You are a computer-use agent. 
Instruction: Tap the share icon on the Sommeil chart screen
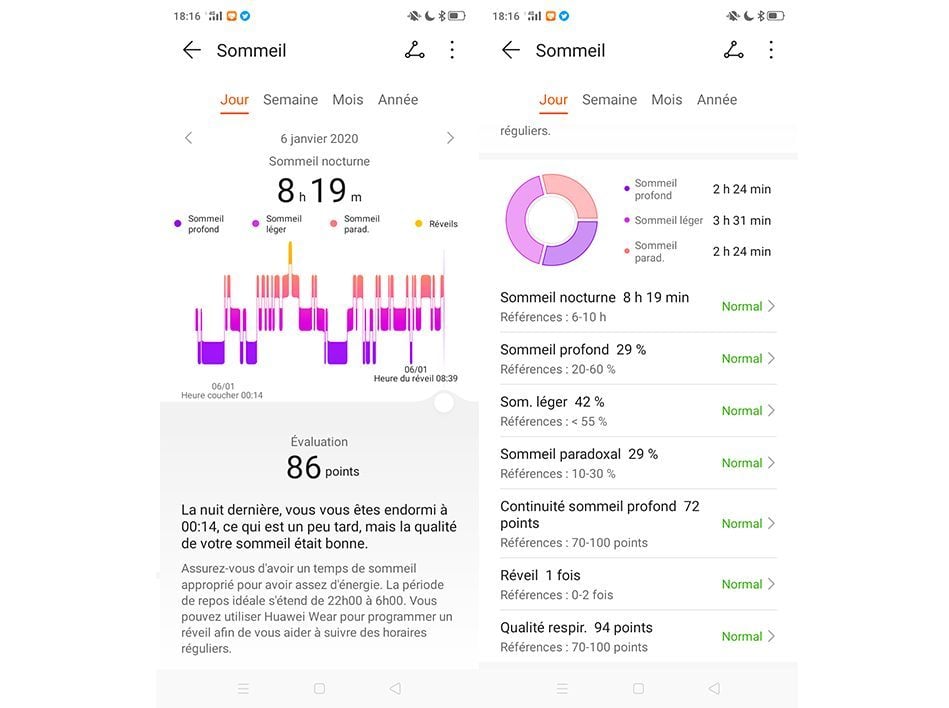(414, 50)
